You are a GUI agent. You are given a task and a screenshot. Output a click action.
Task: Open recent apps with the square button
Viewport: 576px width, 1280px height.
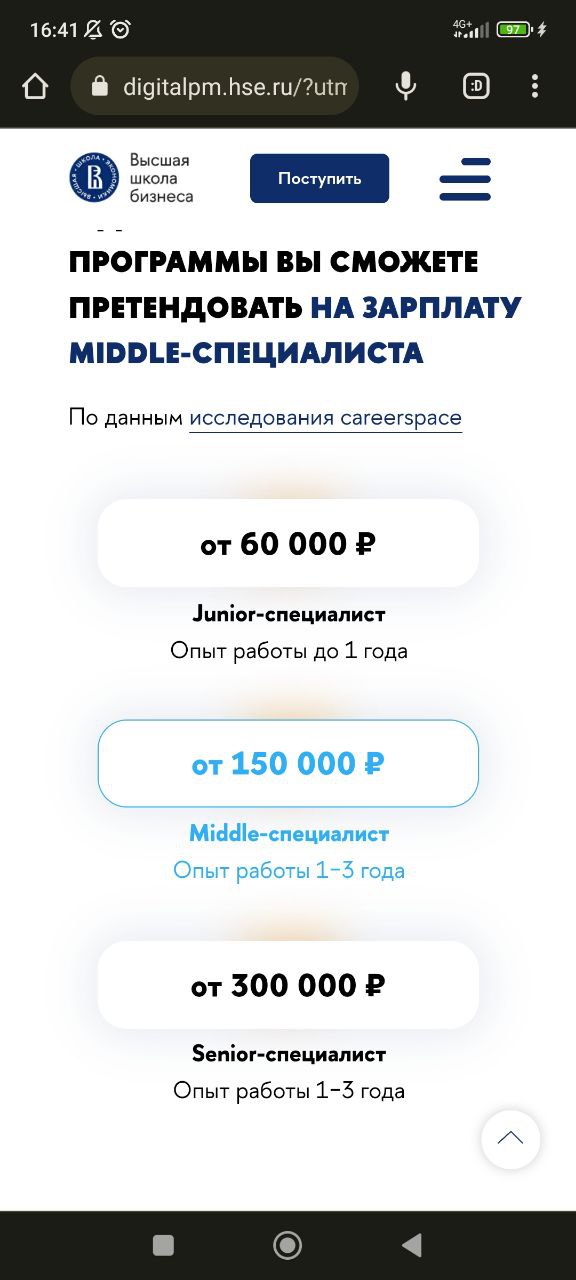[x=163, y=1245]
